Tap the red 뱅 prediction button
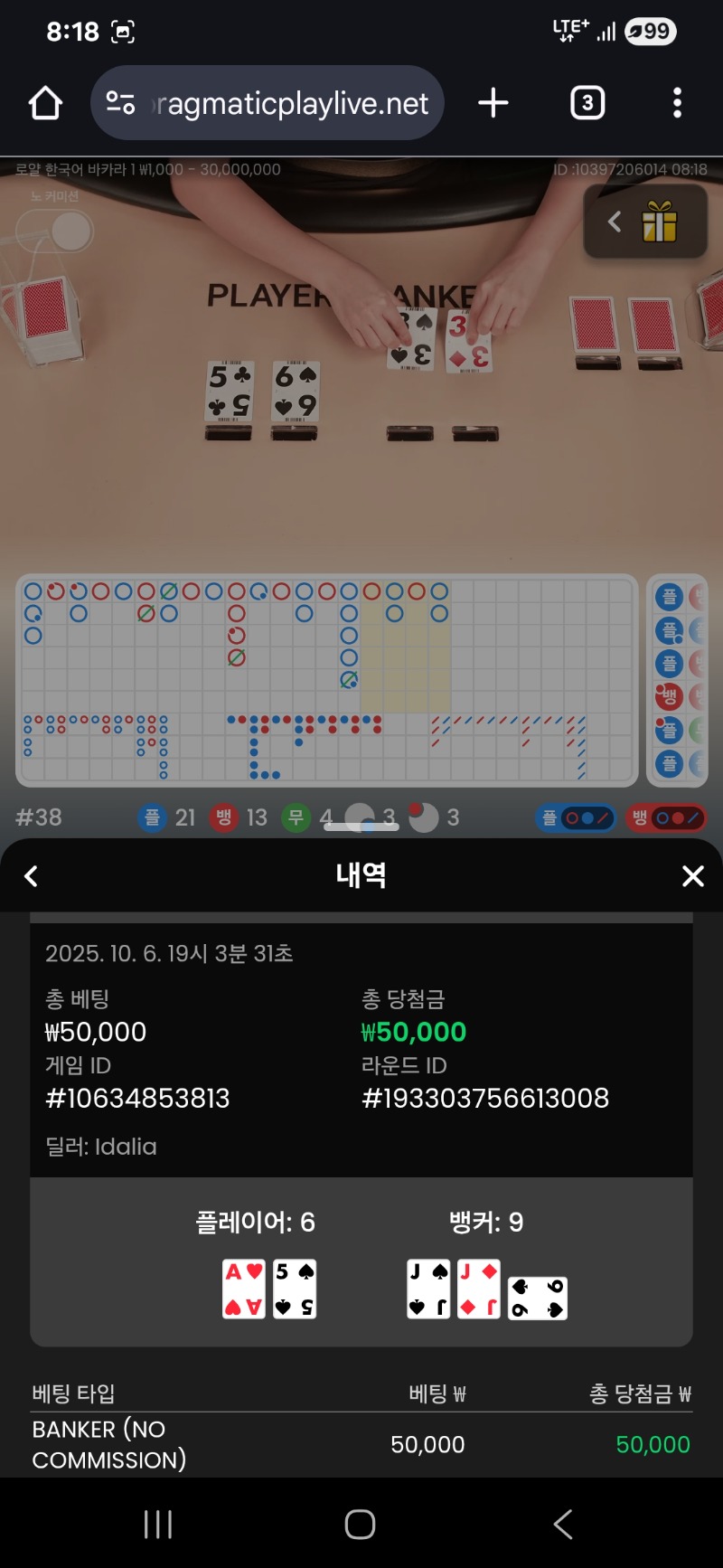The width and height of the screenshot is (723, 1568). pyautogui.click(x=666, y=817)
